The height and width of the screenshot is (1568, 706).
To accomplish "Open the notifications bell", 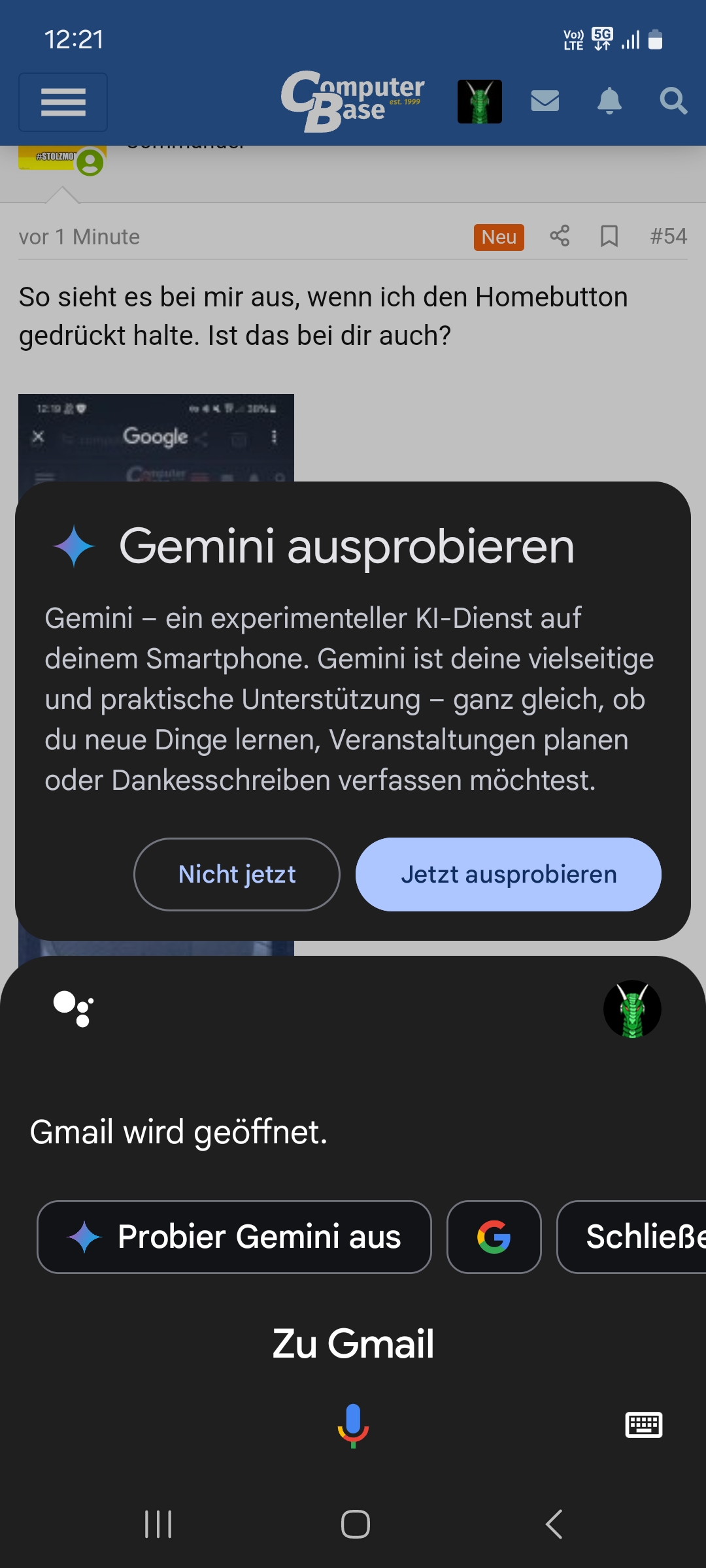I will pos(609,101).
